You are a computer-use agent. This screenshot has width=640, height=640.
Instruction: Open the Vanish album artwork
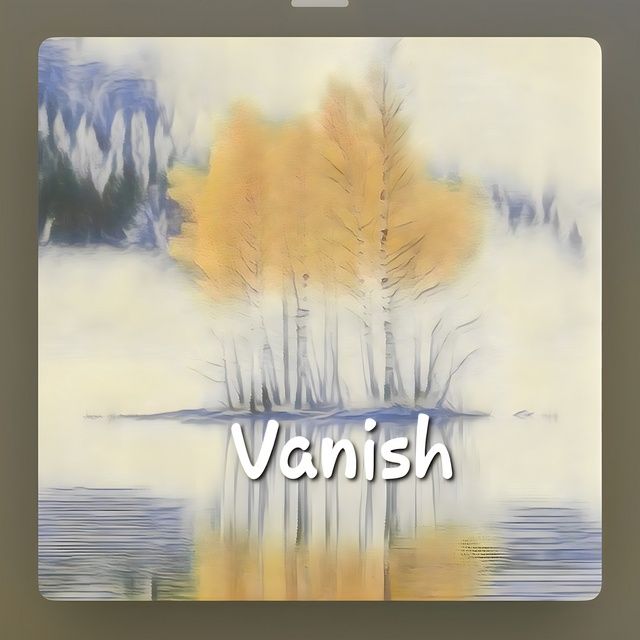320,318
